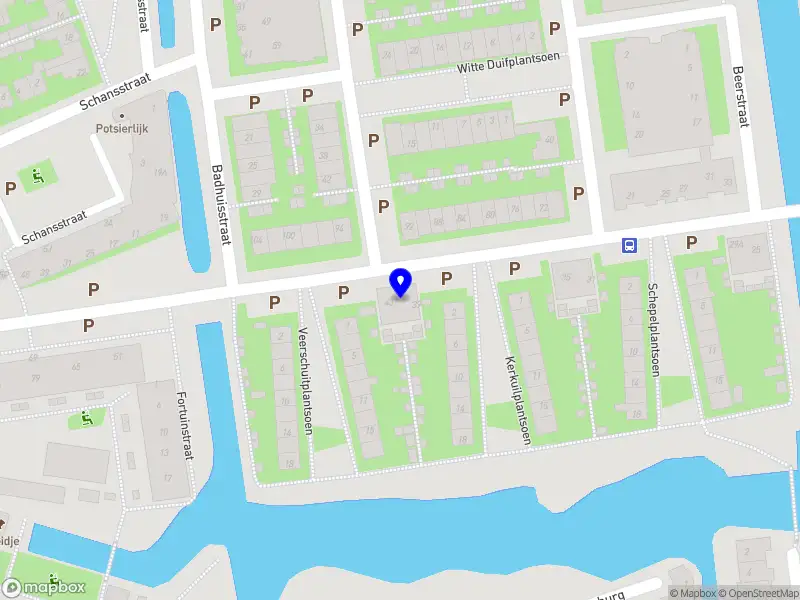800x600 pixels.
Task: Open the © Mapbox attribution link
Action: tap(691, 593)
